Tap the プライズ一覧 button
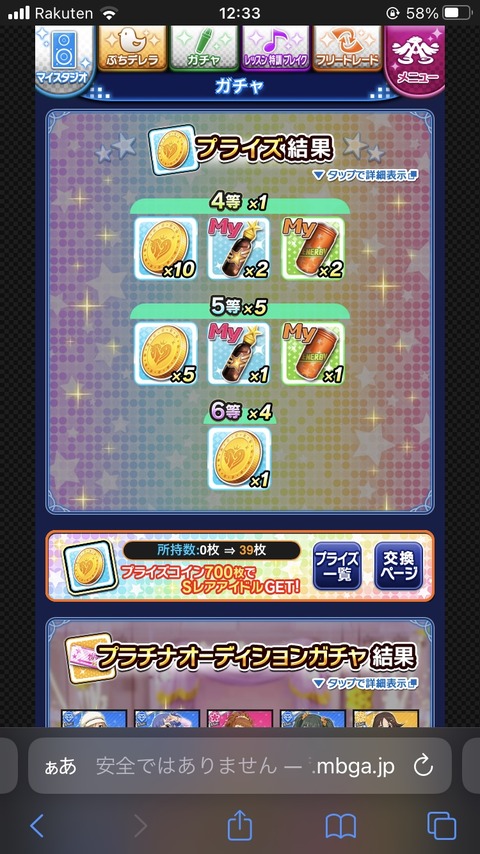The height and width of the screenshot is (854, 480). point(337,566)
